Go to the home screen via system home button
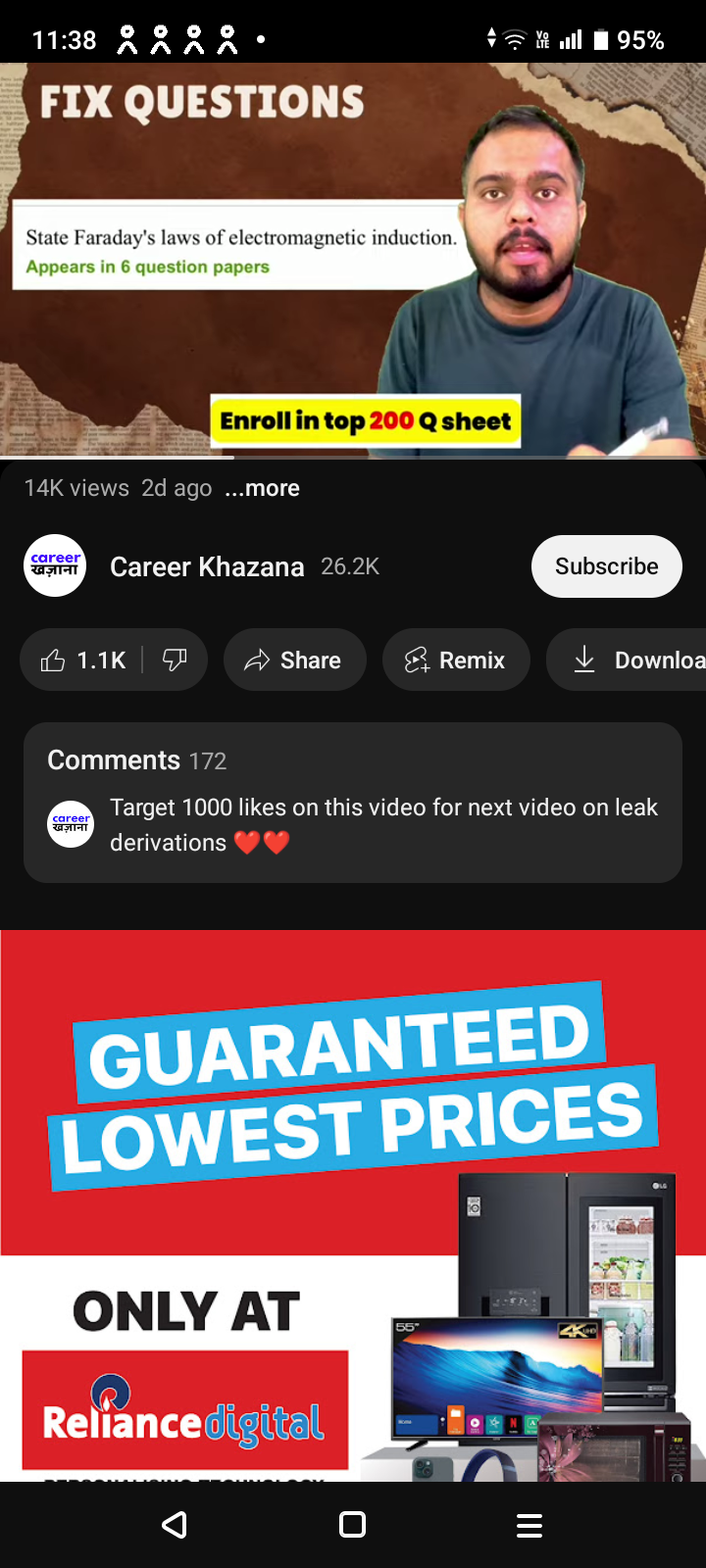Screen dimensions: 706x1568 coord(352,1525)
